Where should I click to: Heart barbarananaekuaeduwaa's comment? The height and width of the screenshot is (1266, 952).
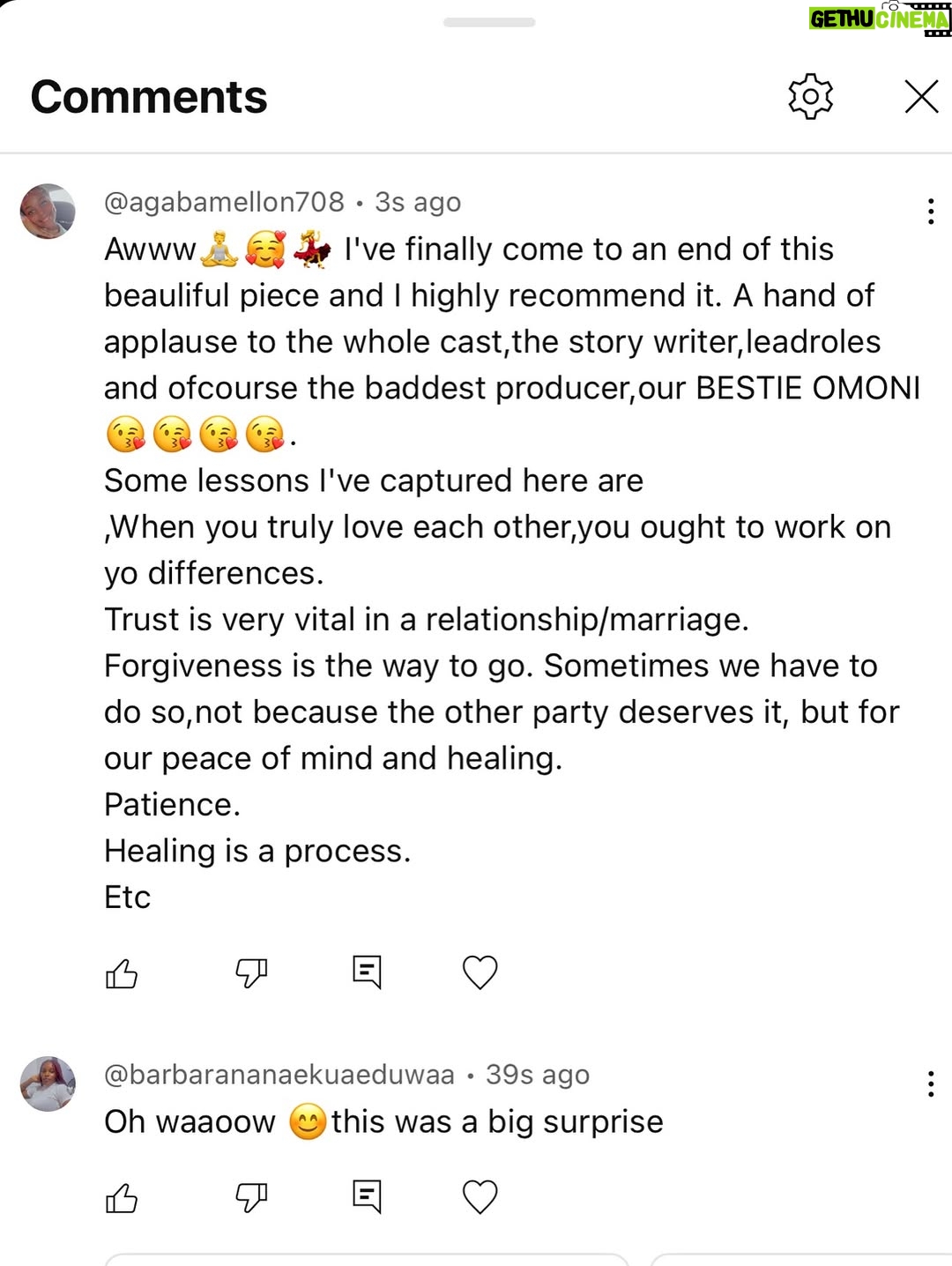480,1197
